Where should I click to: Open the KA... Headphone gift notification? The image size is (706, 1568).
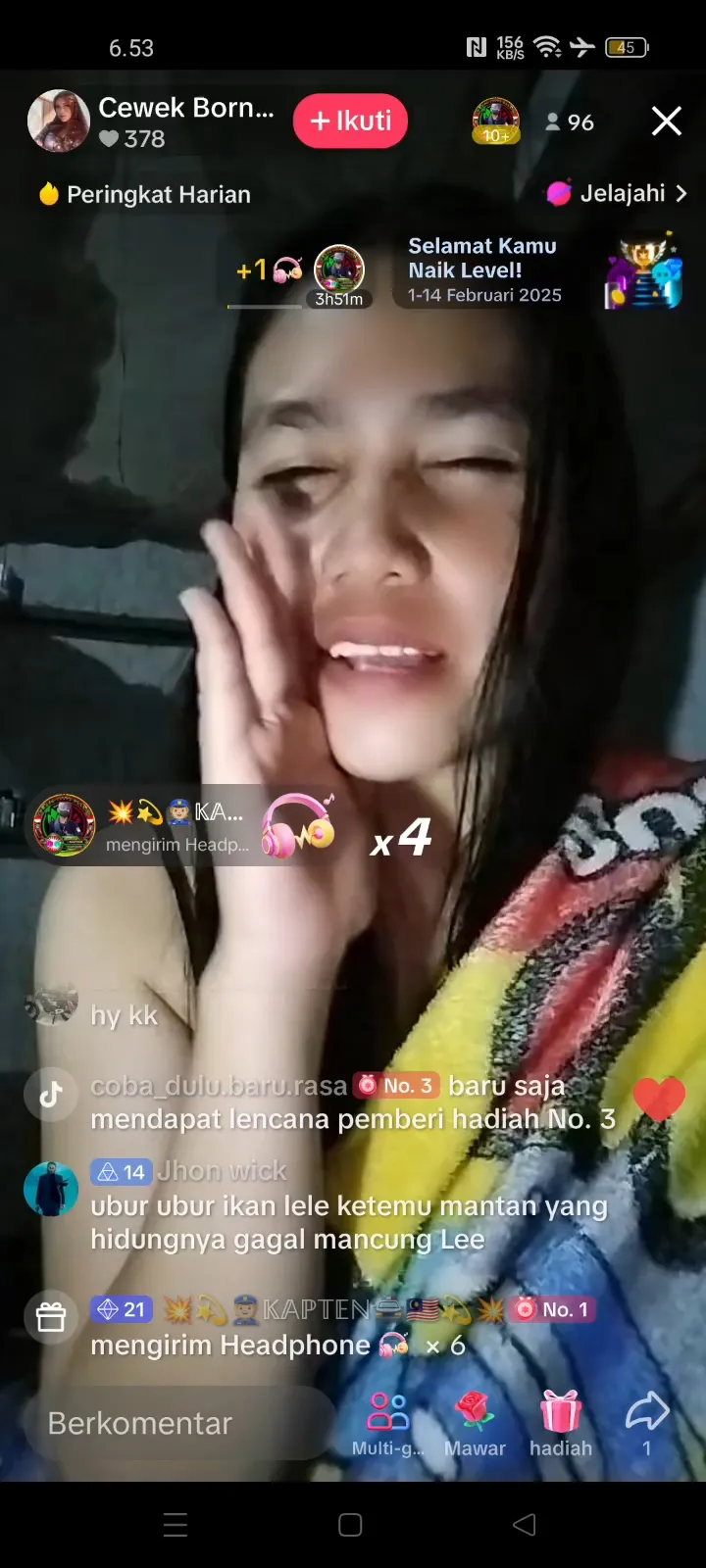176,826
